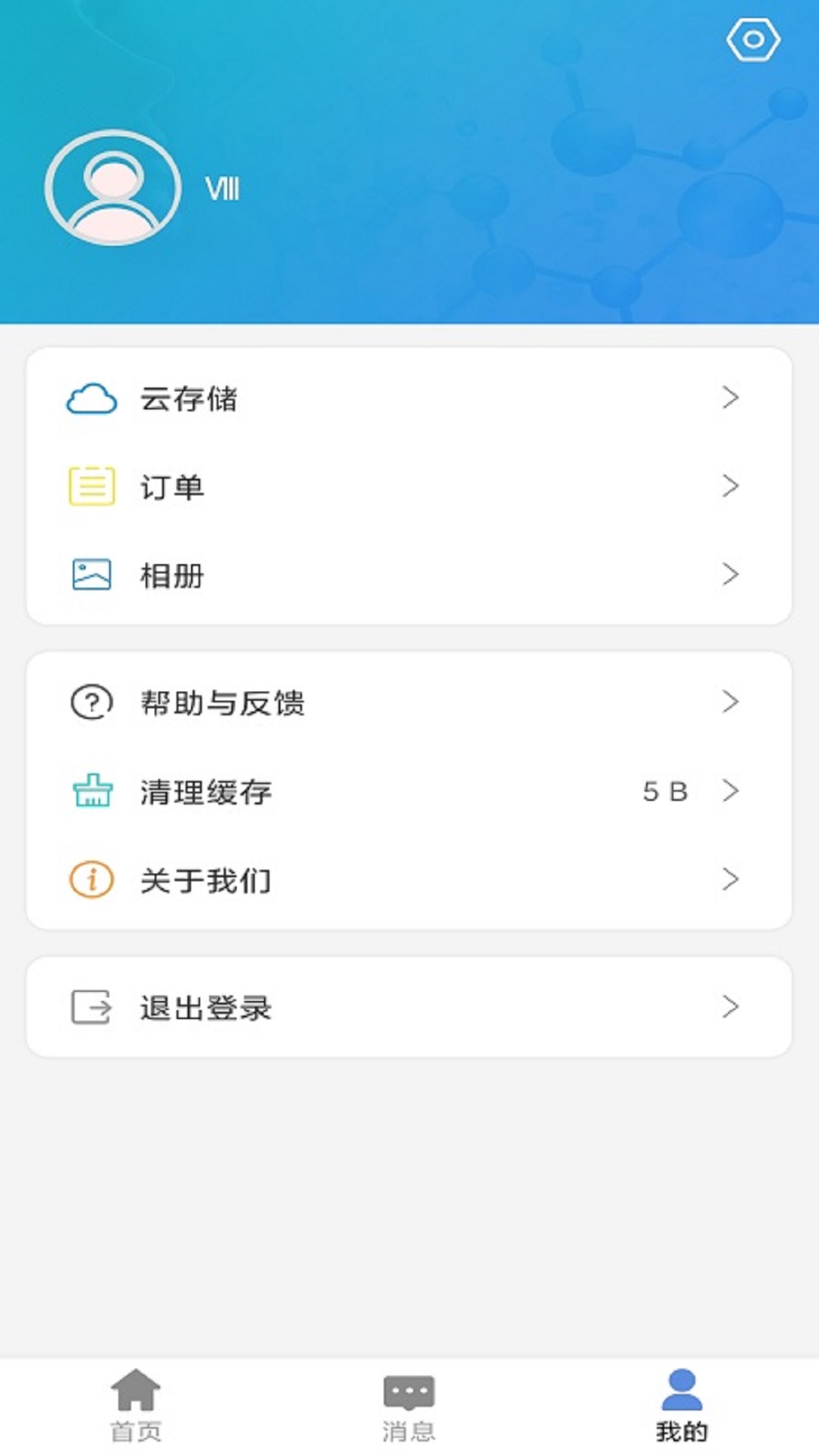Viewport: 819px width, 1456px height.
Task: Tap 关于我们 to view app info
Action: [x=206, y=880]
